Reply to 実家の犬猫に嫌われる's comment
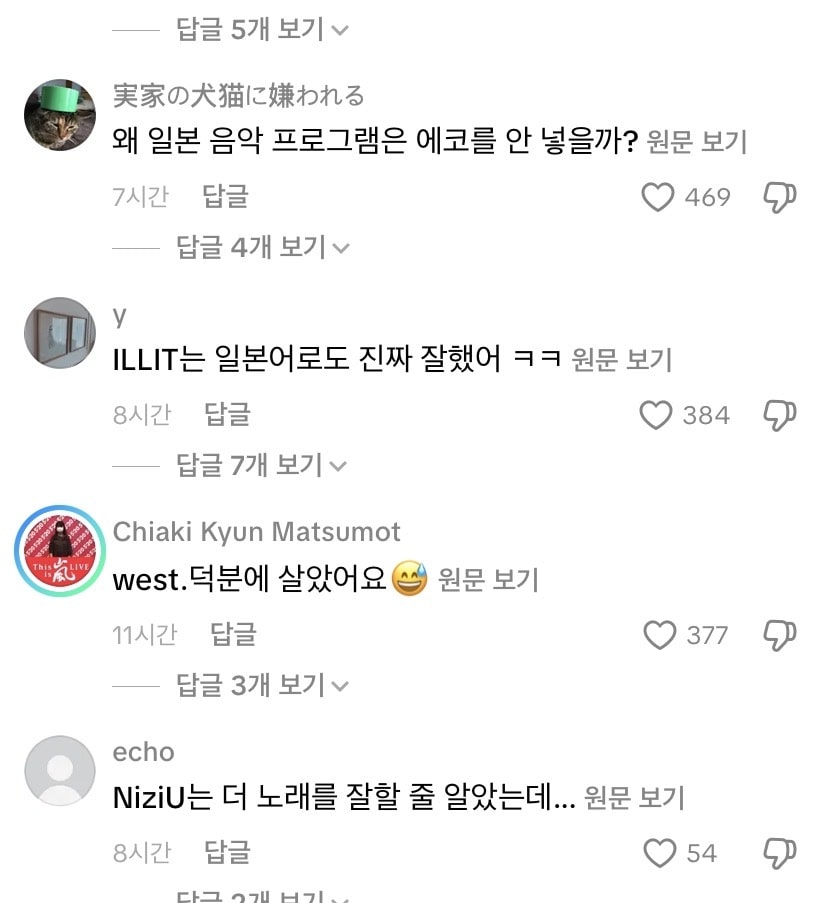The width and height of the screenshot is (828, 903). pyautogui.click(x=225, y=196)
